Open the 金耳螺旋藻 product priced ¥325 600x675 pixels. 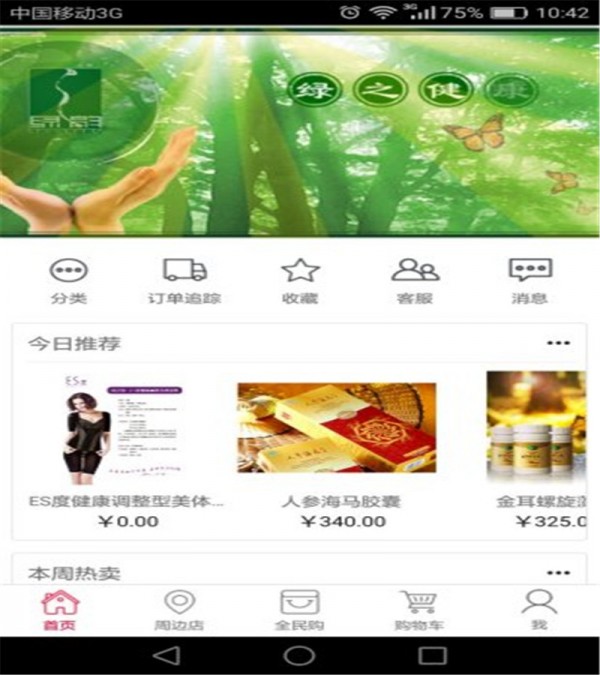pyautogui.click(x=538, y=450)
